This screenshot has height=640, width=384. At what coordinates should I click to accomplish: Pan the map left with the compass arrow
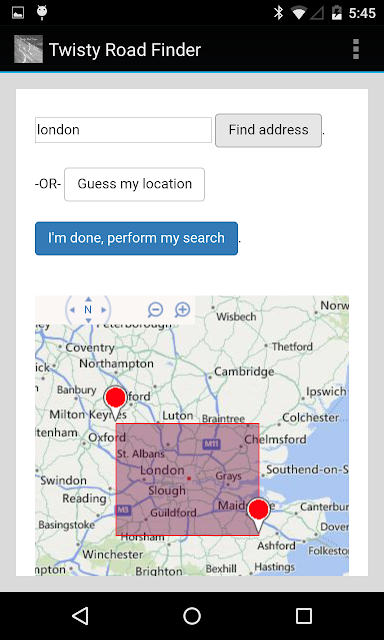coord(72,310)
